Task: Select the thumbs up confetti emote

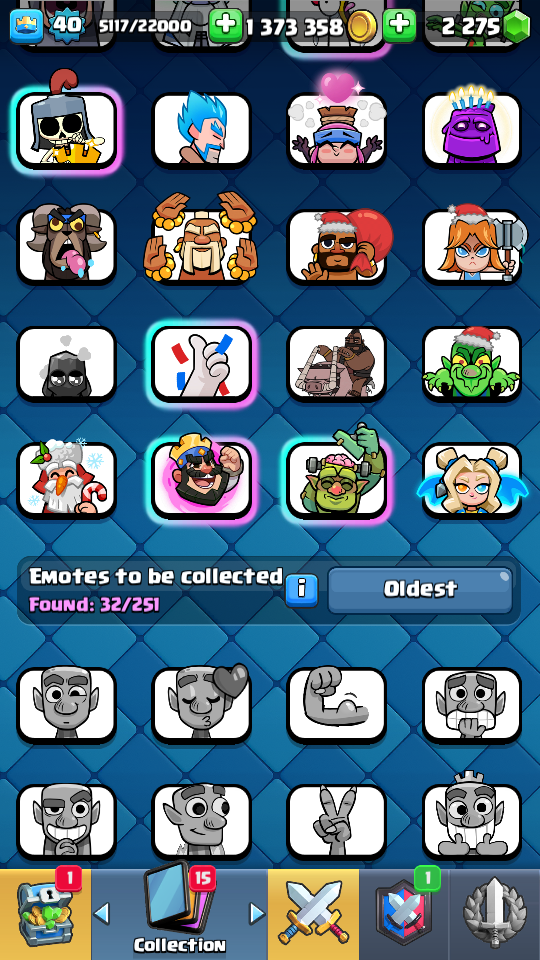Action: click(201, 363)
